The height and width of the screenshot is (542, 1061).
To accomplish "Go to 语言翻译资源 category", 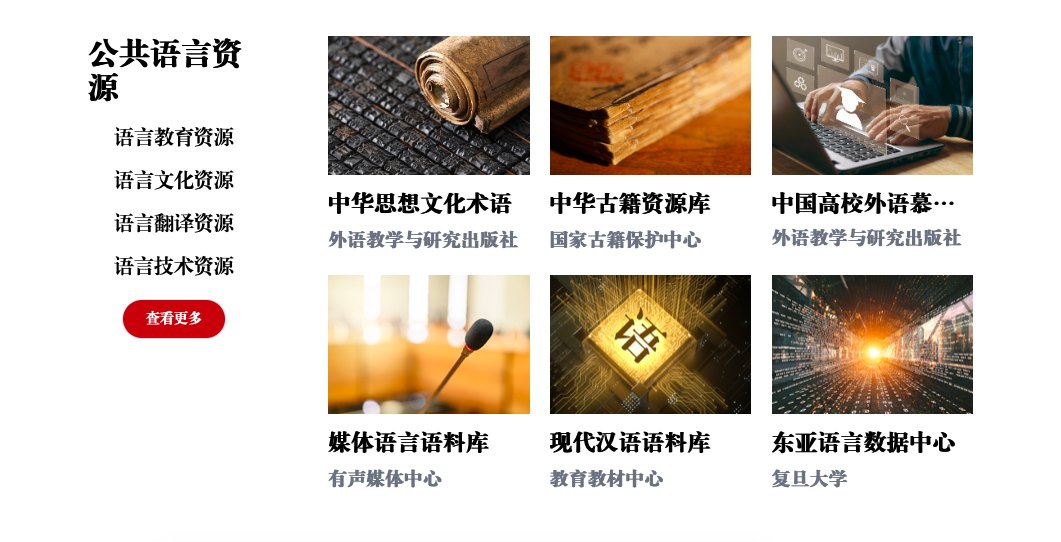I will pos(174,224).
